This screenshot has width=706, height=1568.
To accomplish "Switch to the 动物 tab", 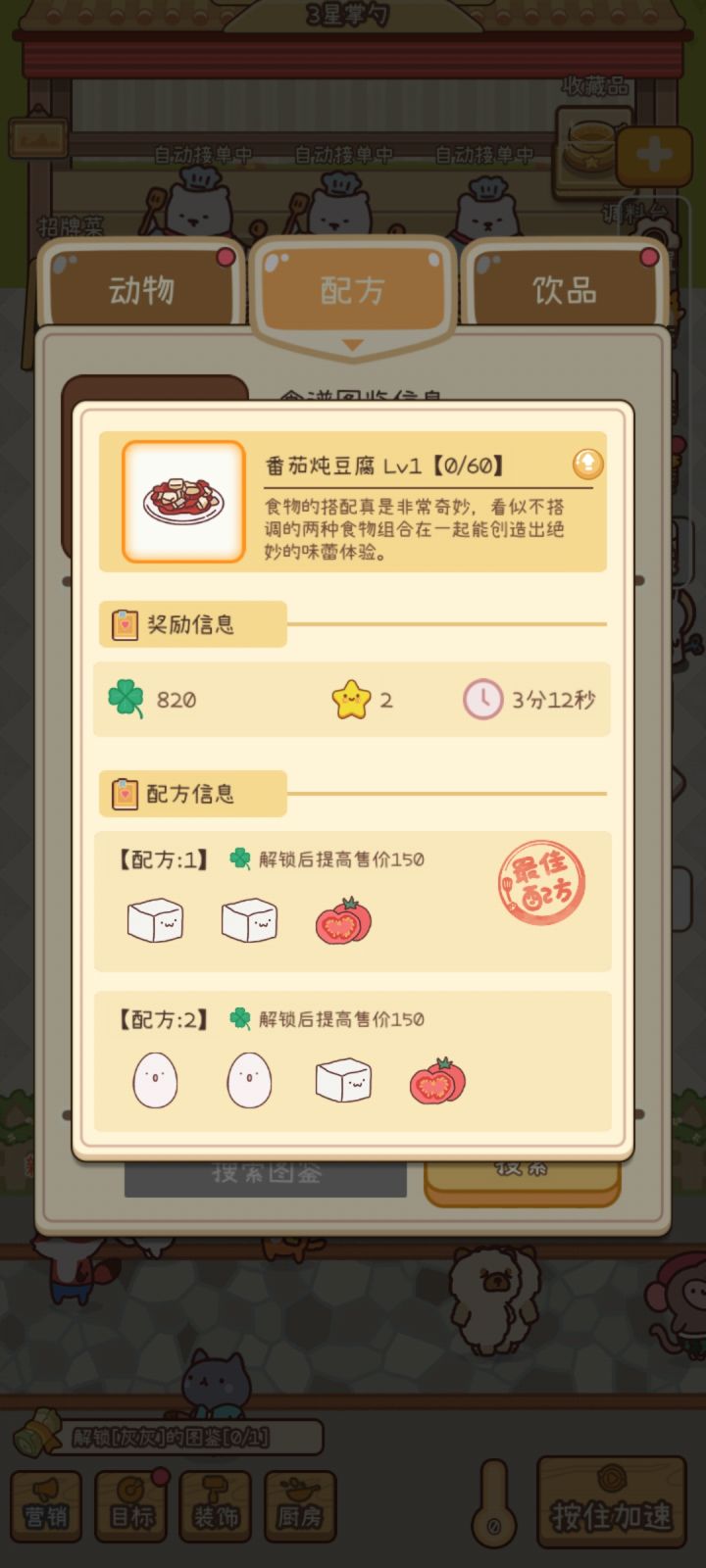I will point(141,287).
